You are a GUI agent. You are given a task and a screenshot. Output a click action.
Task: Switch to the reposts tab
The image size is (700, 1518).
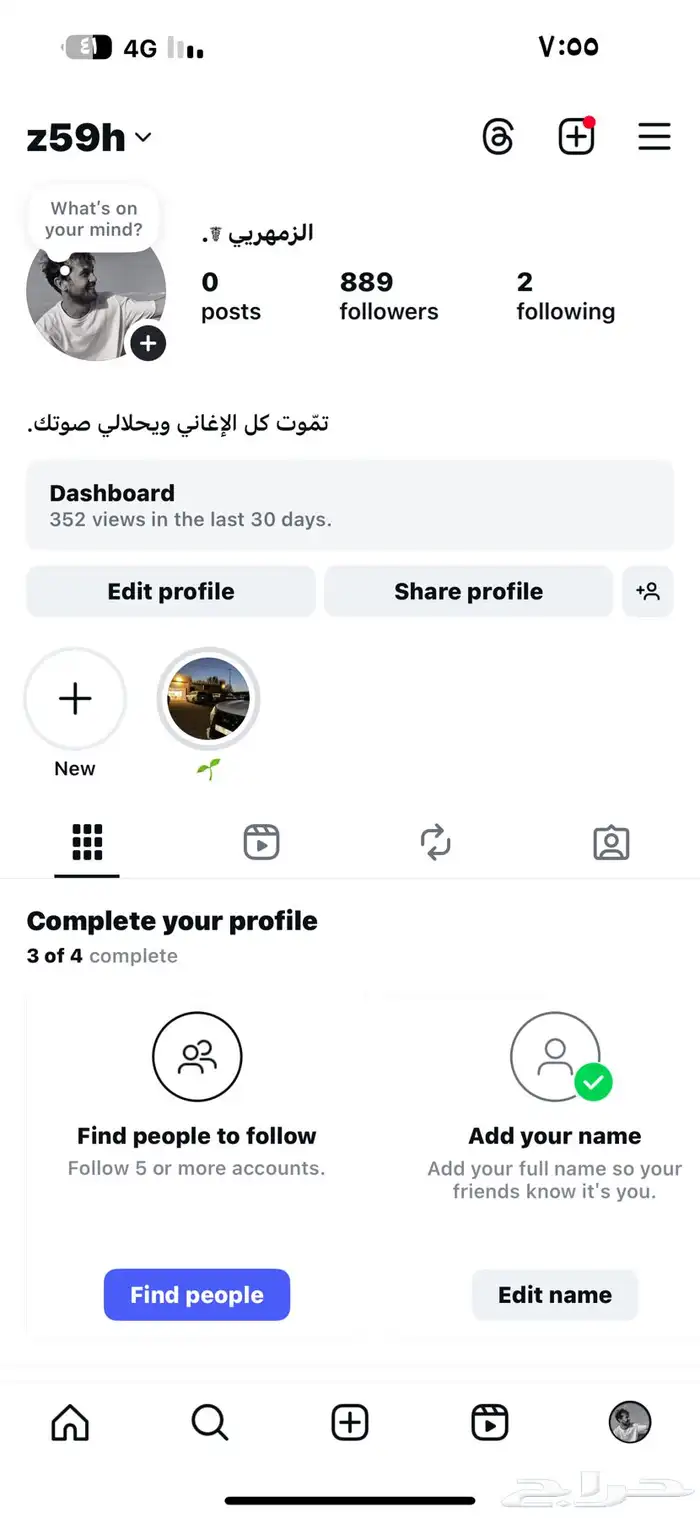point(436,842)
